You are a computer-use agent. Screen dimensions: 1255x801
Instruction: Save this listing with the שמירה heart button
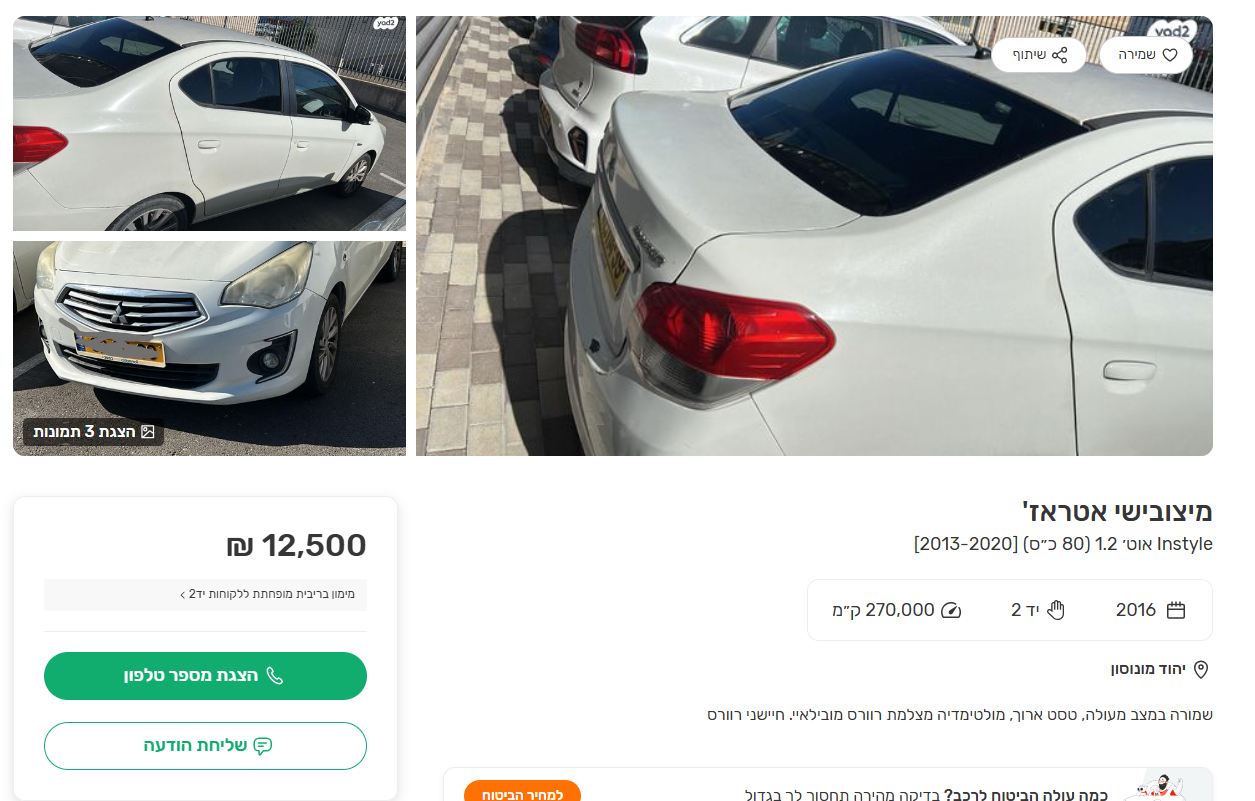tap(1146, 55)
